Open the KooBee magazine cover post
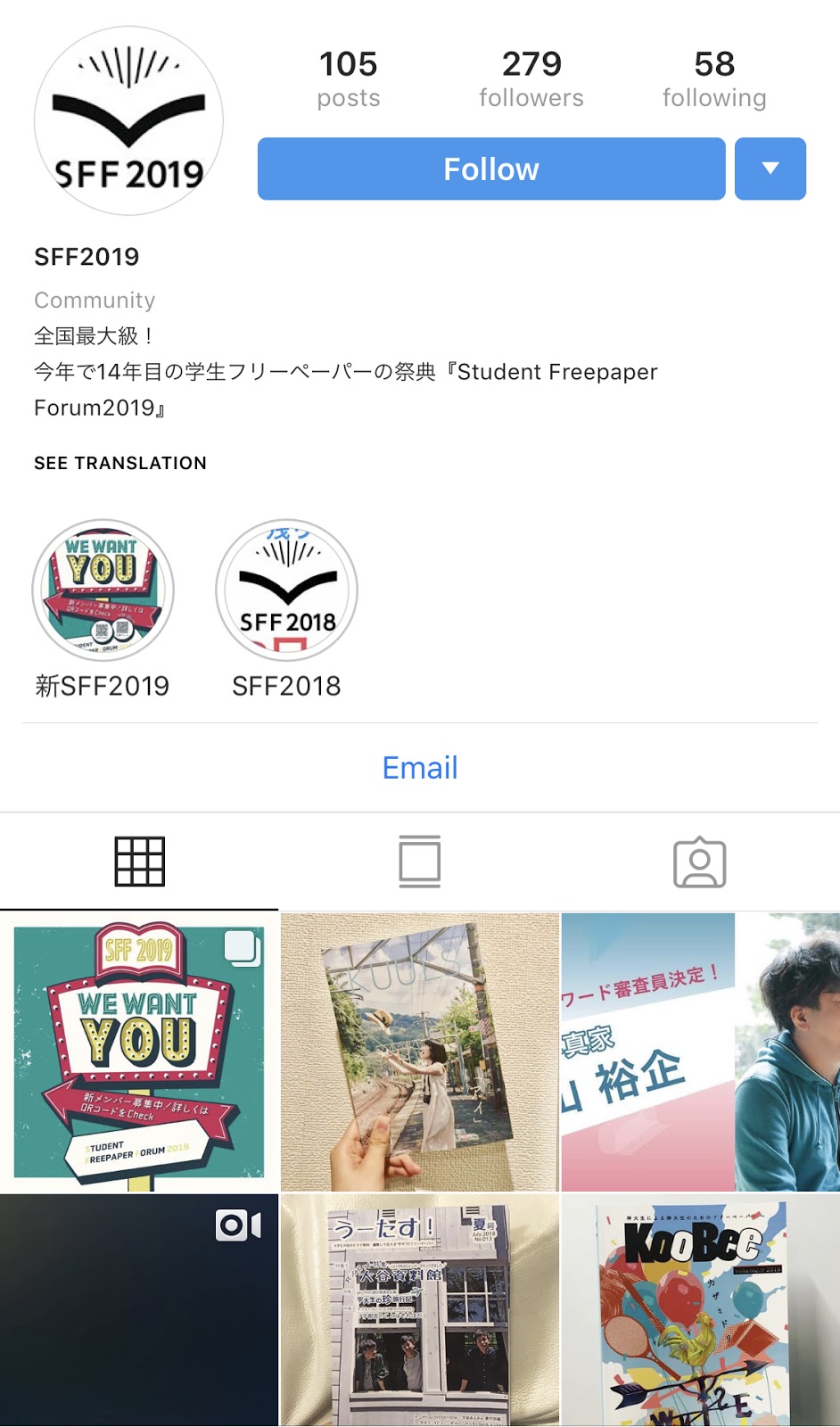840x1427 pixels. click(701, 1310)
